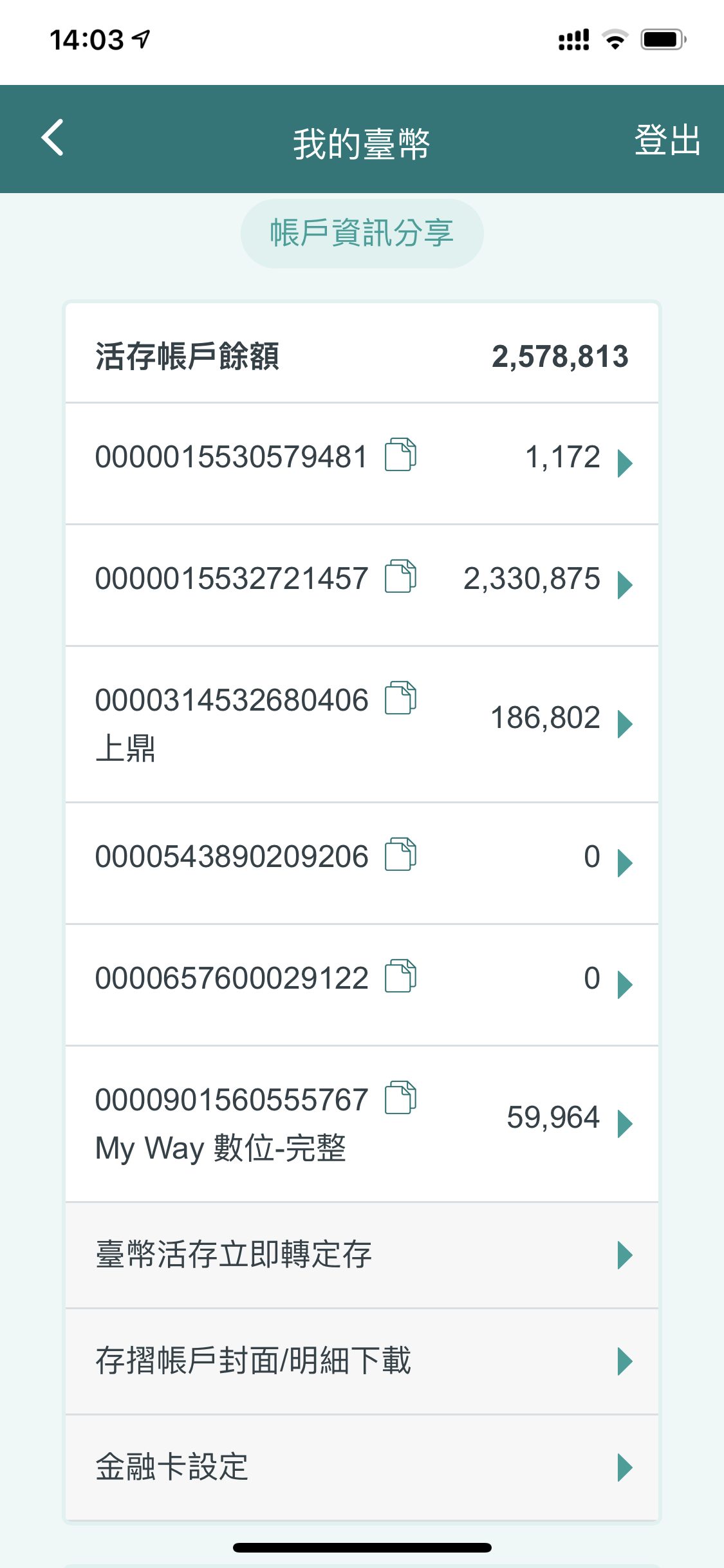Screen dimensions: 724x1568
Task: Open account 0000657600029122 details
Action: 624,984
